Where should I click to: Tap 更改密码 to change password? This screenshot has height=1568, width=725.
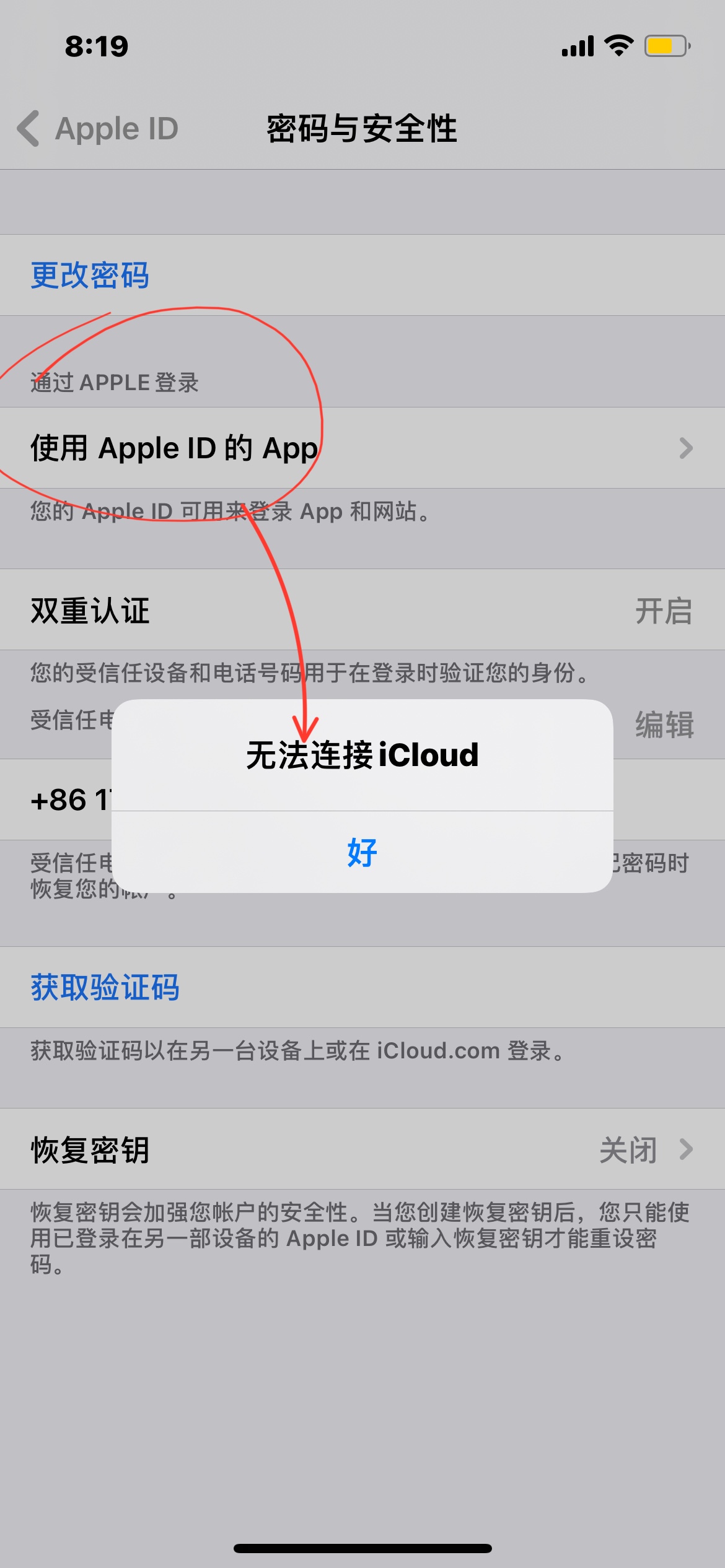[x=90, y=275]
